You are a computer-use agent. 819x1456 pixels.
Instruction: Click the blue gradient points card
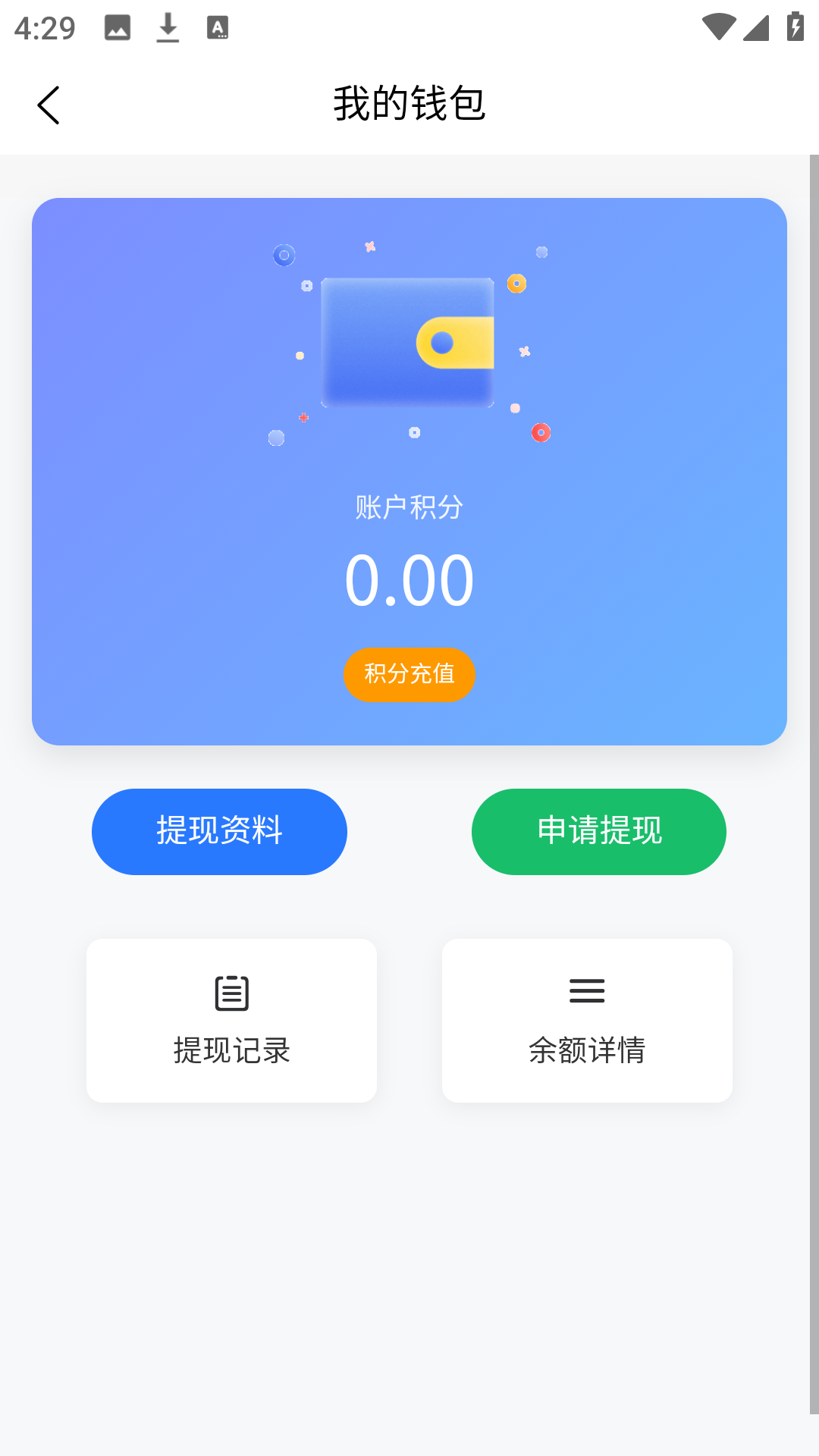409,472
